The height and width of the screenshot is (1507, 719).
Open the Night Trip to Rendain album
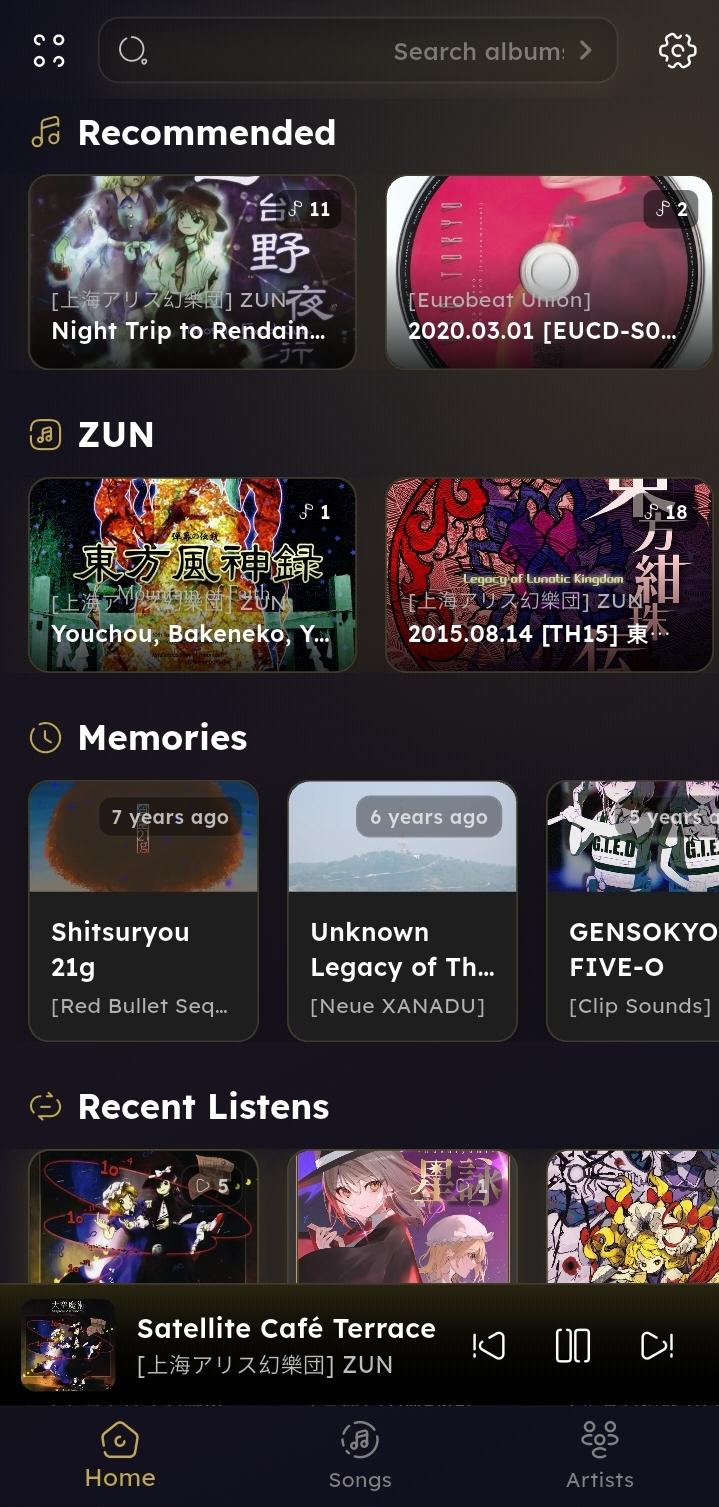192,272
